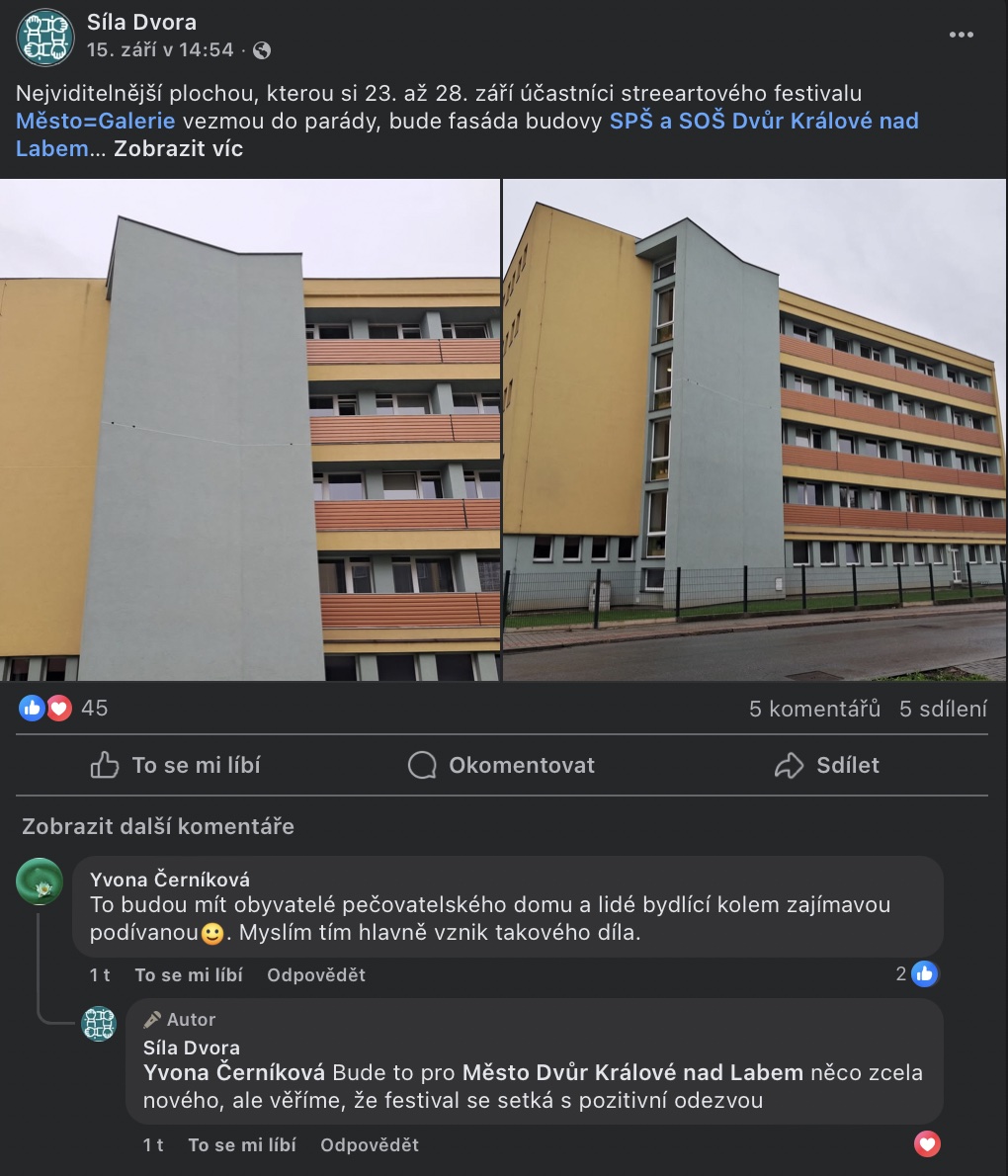1008x1176 pixels.
Task: Like the author's reply comment
Action: click(x=242, y=1145)
